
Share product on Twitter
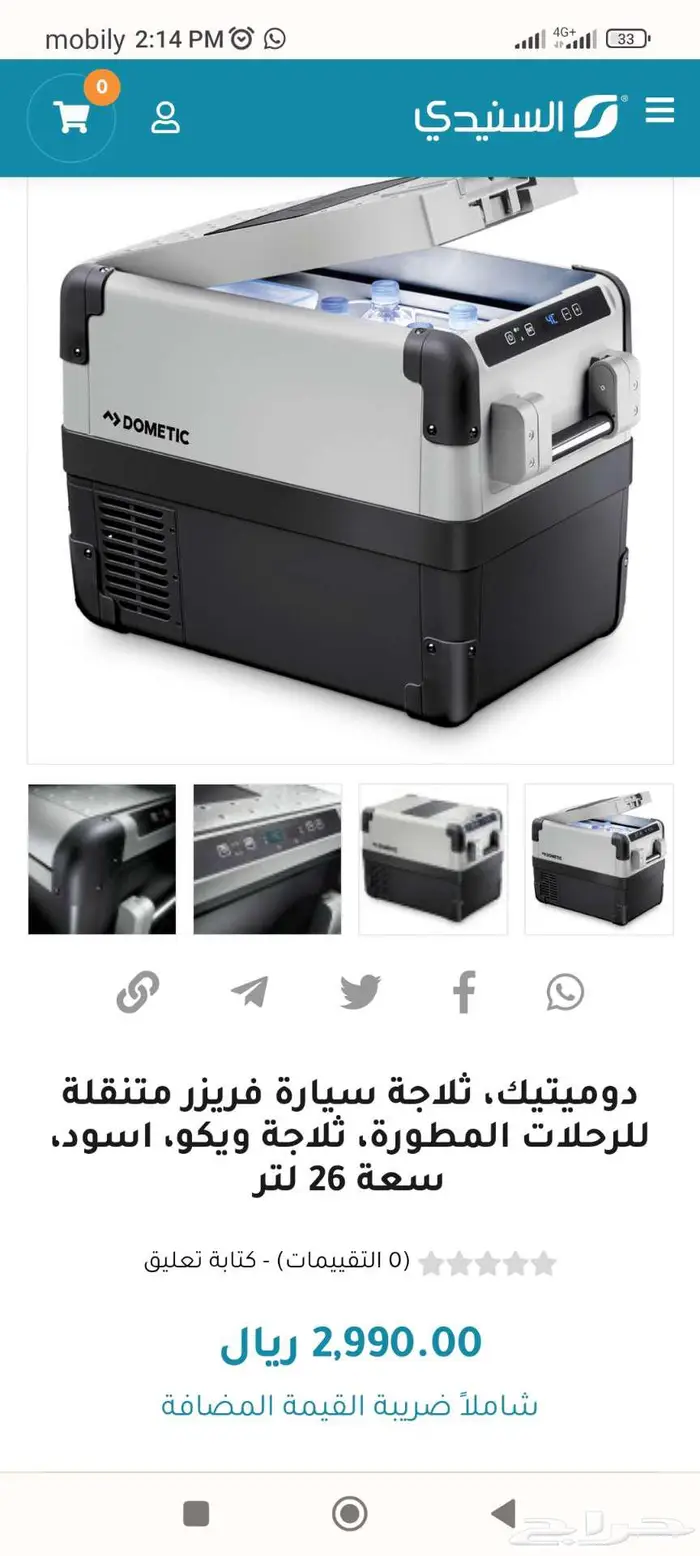tap(360, 993)
